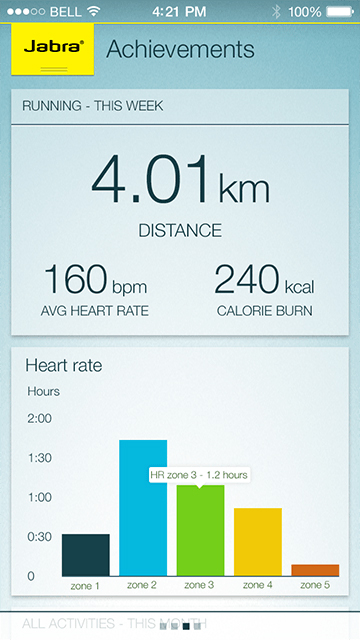The height and width of the screenshot is (640, 360).
Task: Tap the green zone 3 bar
Action: click(x=200, y=531)
